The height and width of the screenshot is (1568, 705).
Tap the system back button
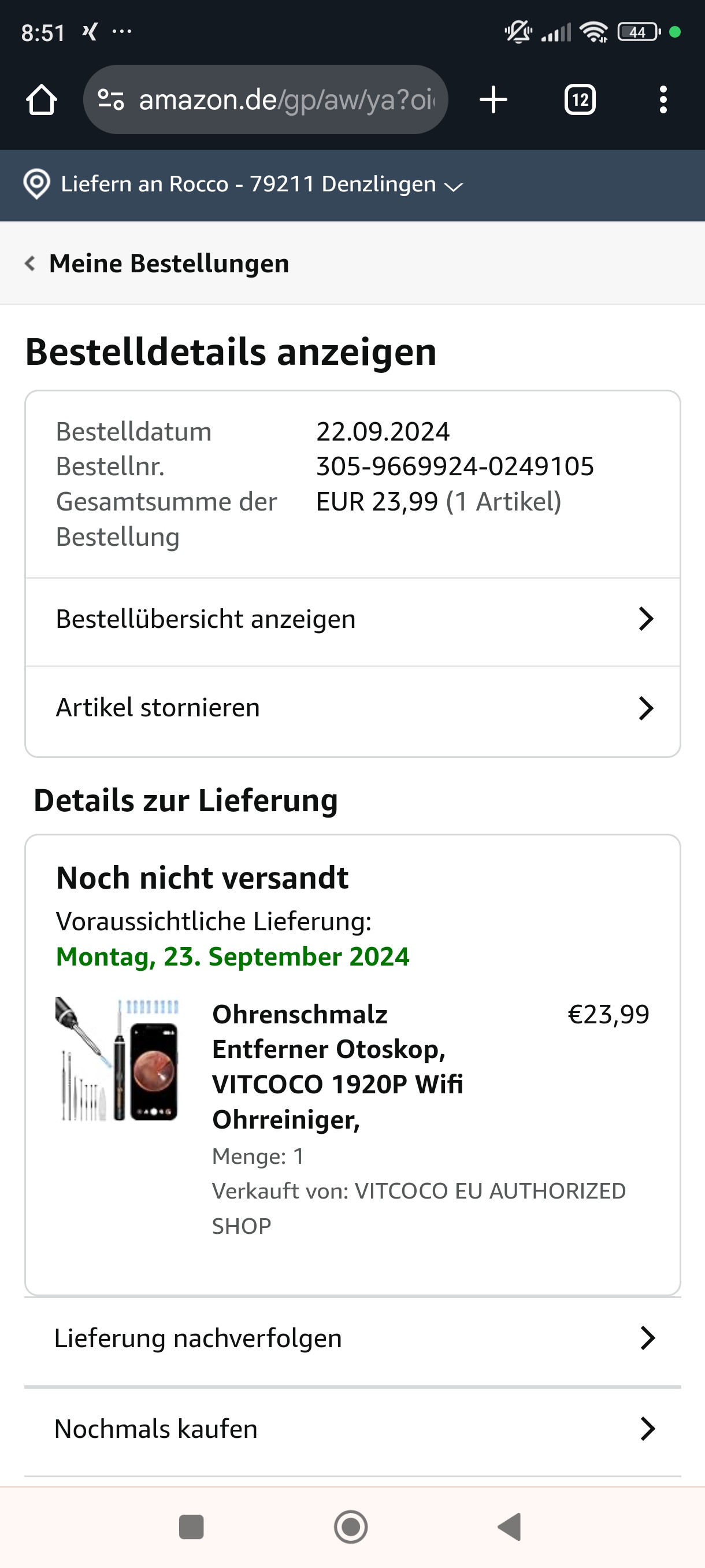[x=510, y=1526]
